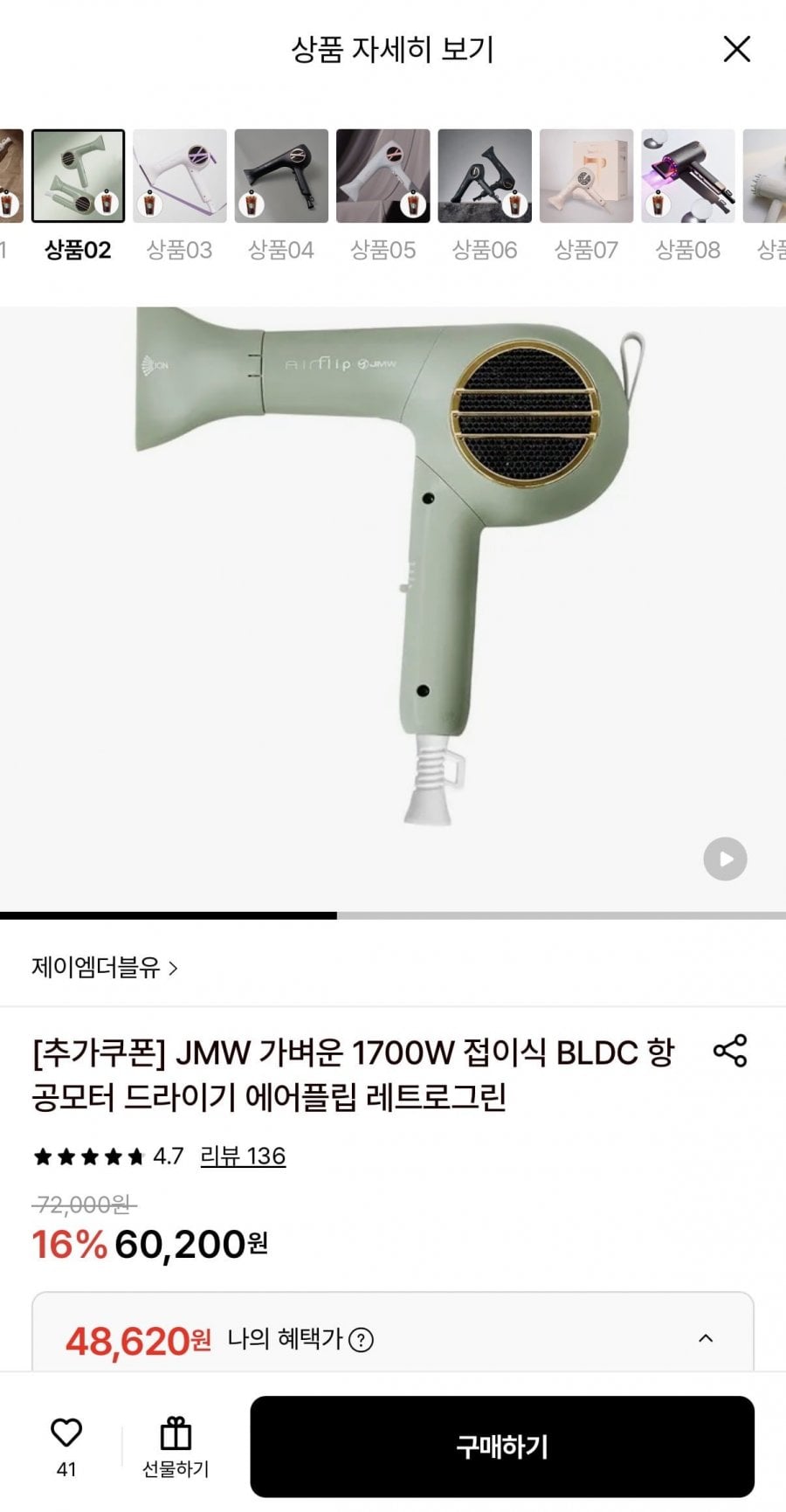Viewport: 786px width, 1512px height.
Task: Show 나의 혜택가 help info
Action: pos(362,1340)
